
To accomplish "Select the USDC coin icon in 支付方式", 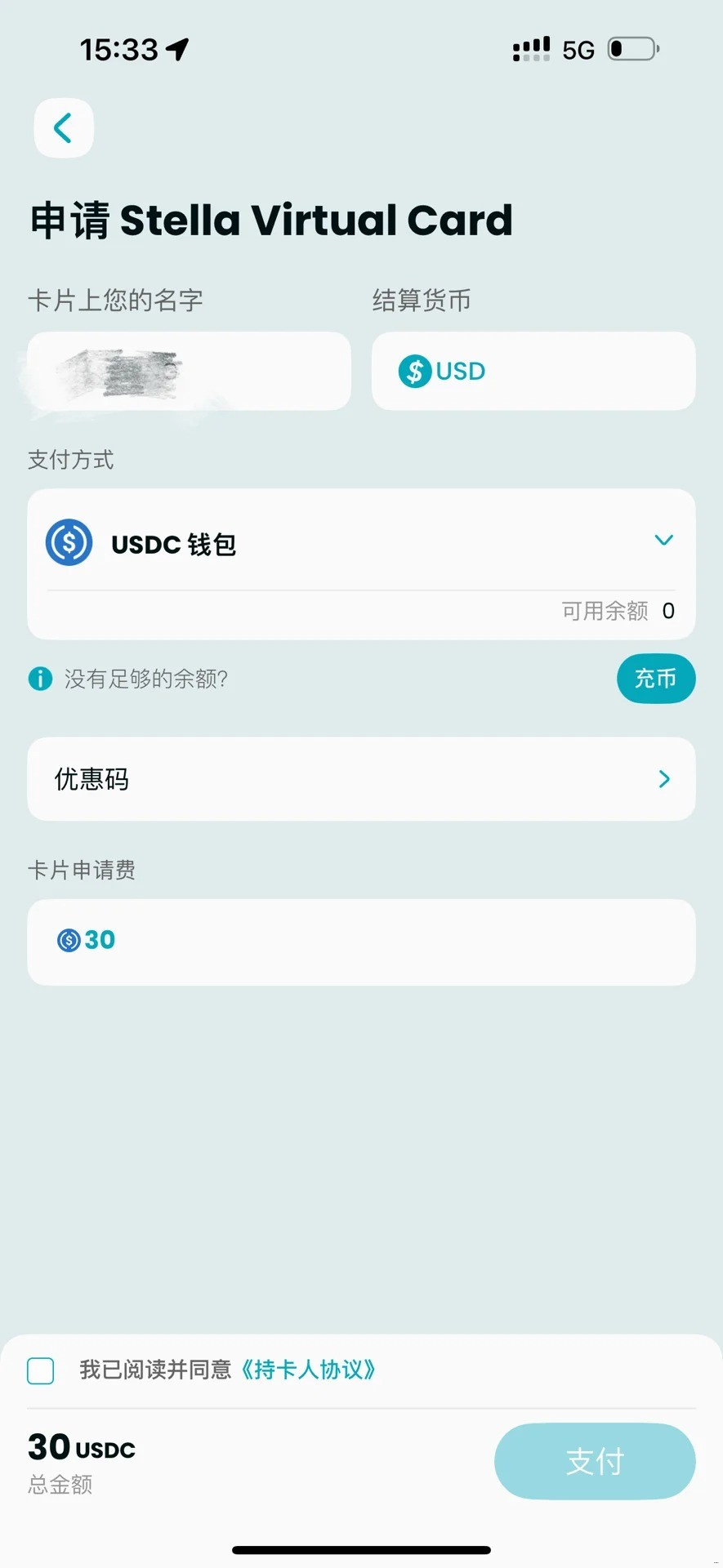I will pos(69,542).
